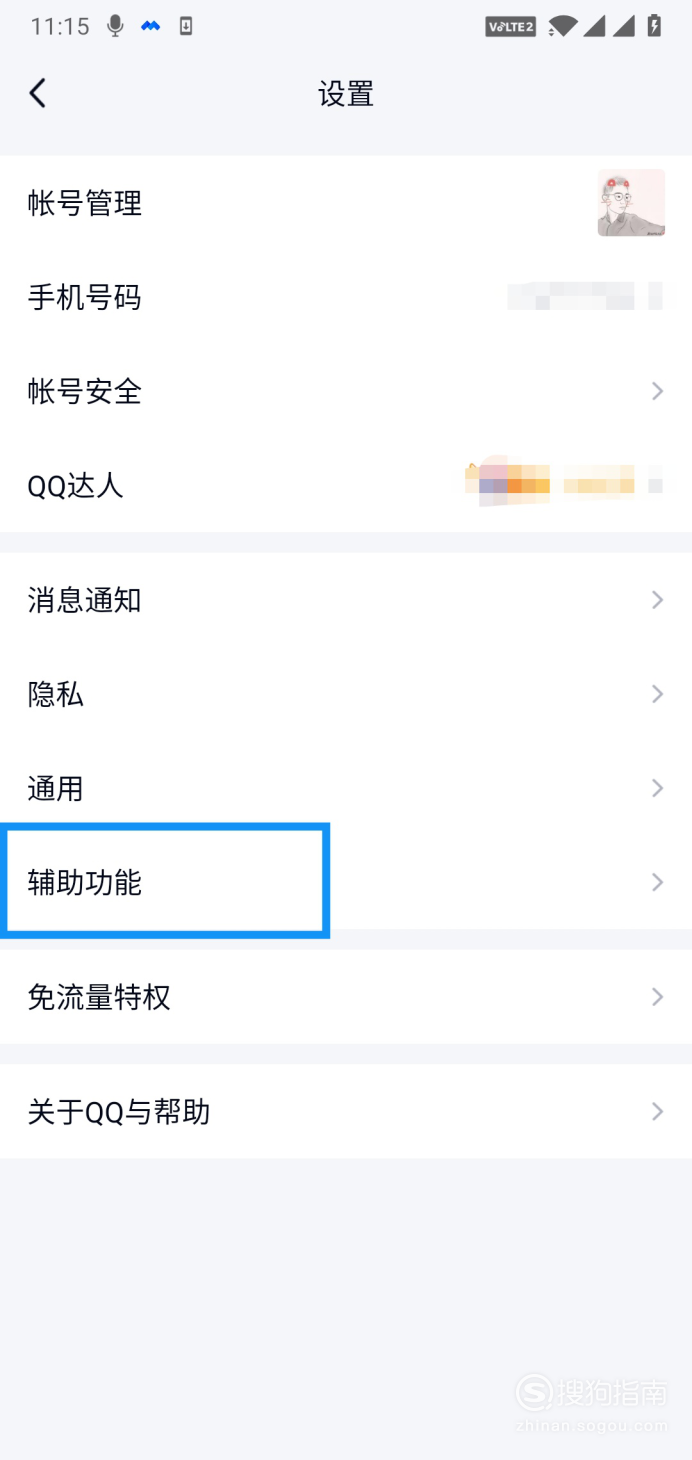Screen dimensions: 692x1460
Task: Open 辅助功能 settings
Action: tap(346, 882)
